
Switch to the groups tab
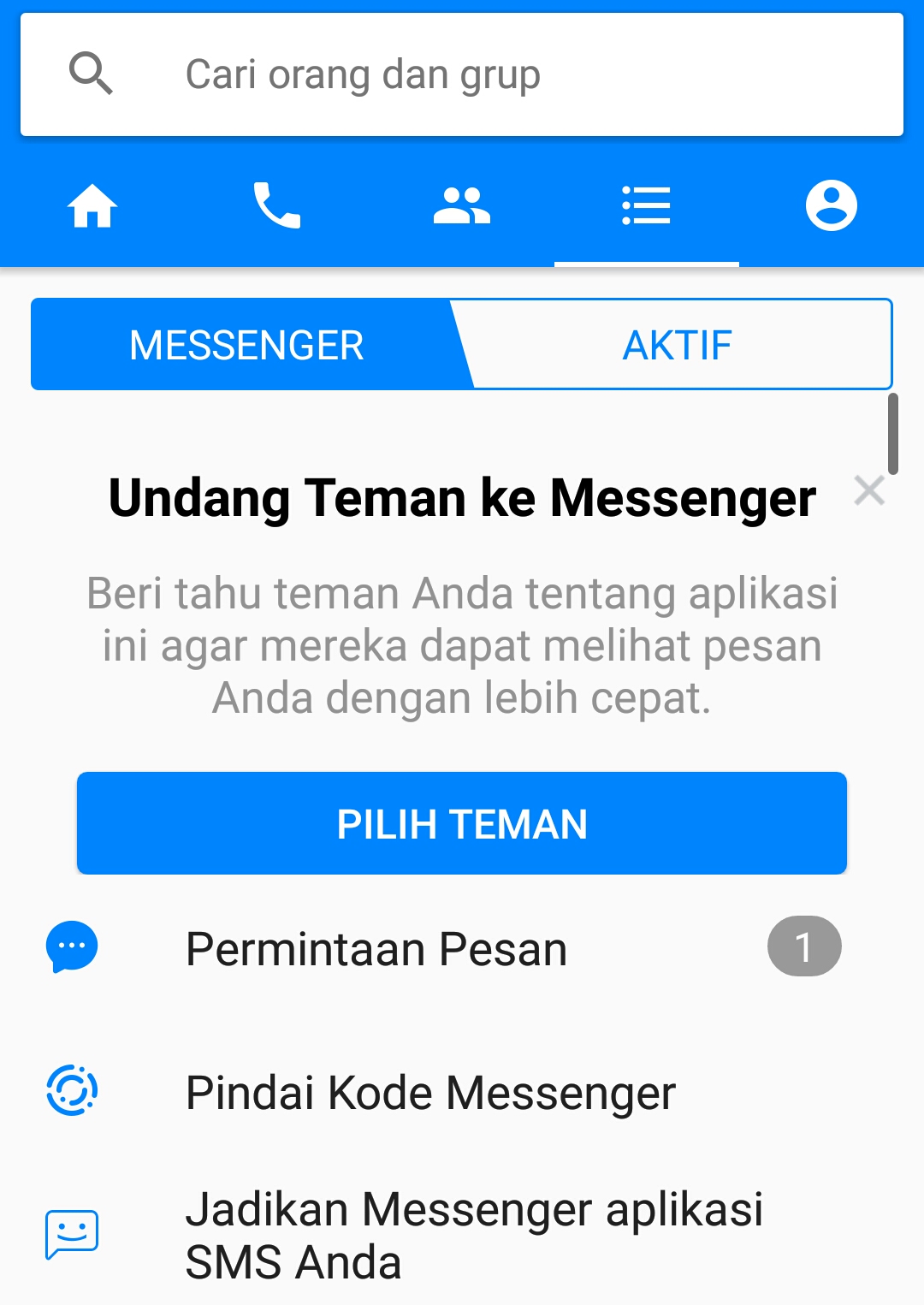point(462,206)
